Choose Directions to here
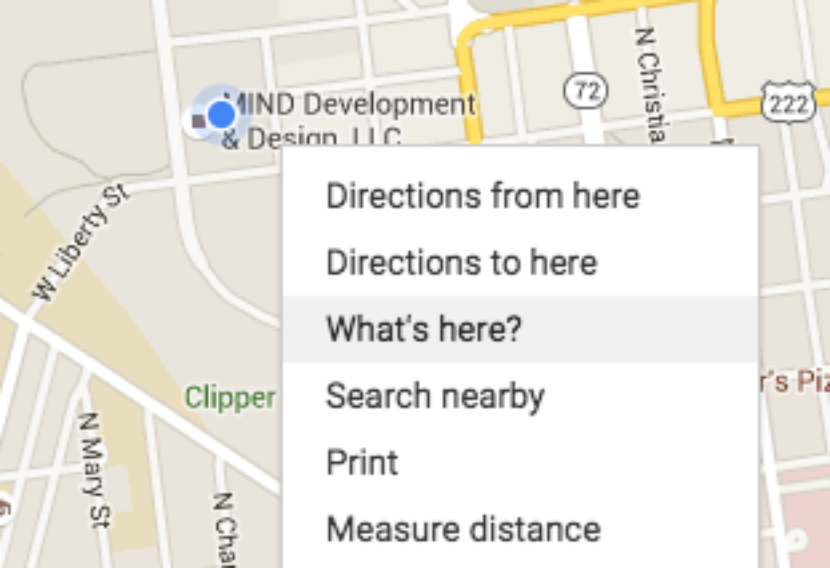 (461, 263)
